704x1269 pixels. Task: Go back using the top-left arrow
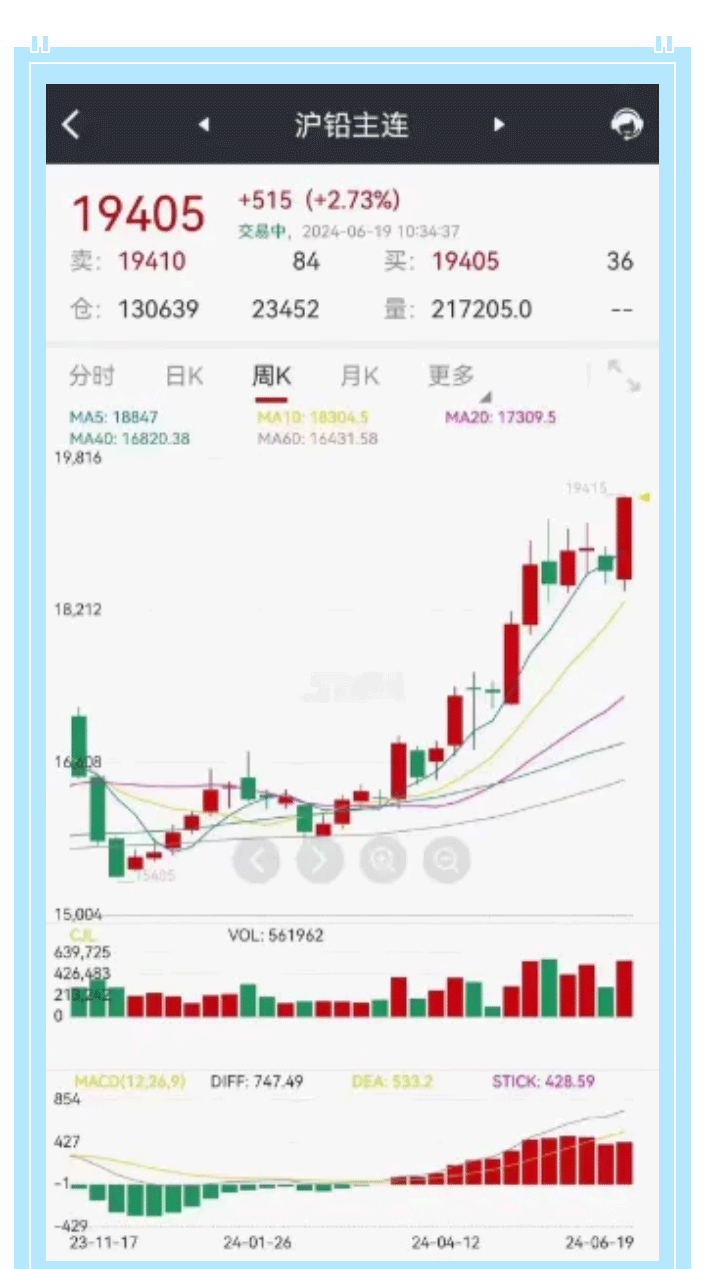[x=71, y=125]
